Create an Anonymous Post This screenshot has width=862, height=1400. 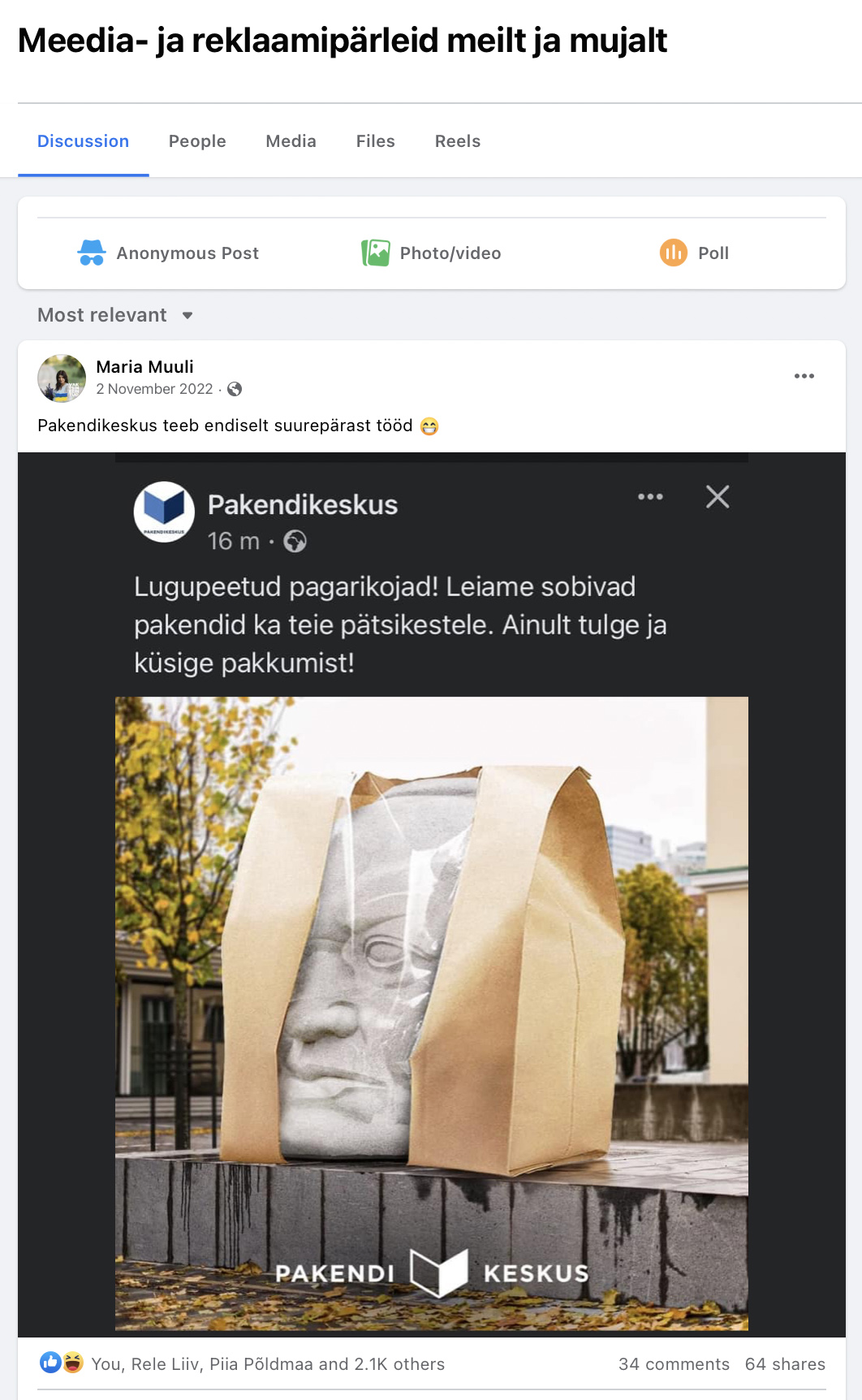[168, 253]
